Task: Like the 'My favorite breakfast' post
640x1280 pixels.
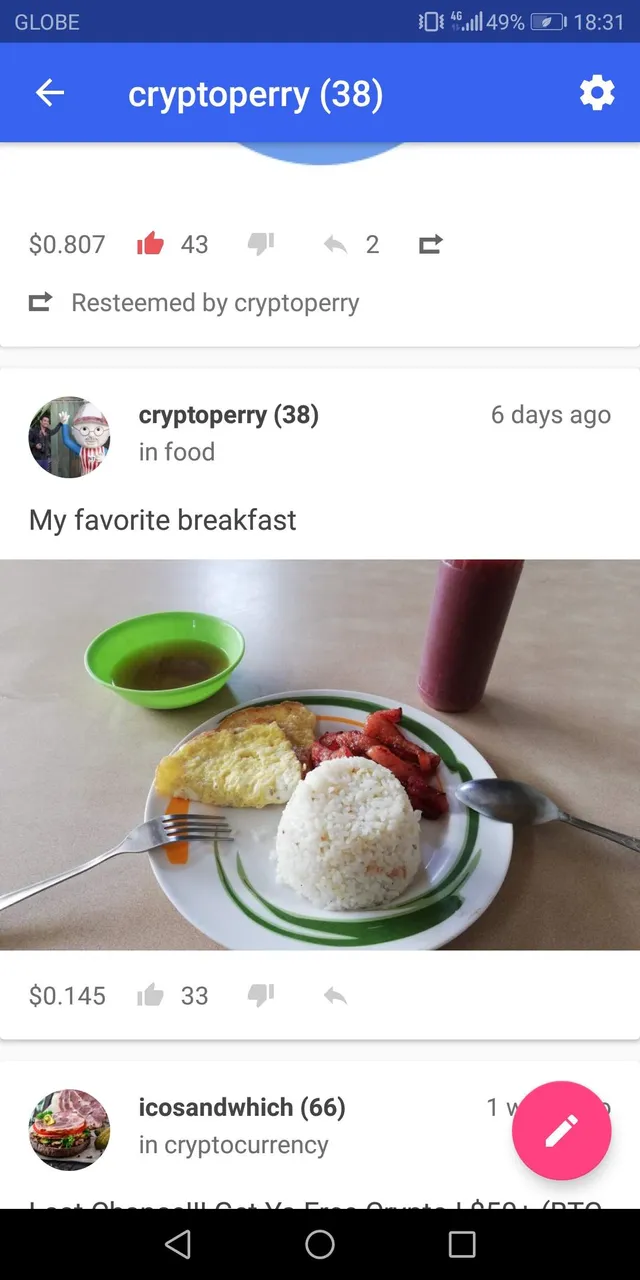Action: tap(150, 995)
